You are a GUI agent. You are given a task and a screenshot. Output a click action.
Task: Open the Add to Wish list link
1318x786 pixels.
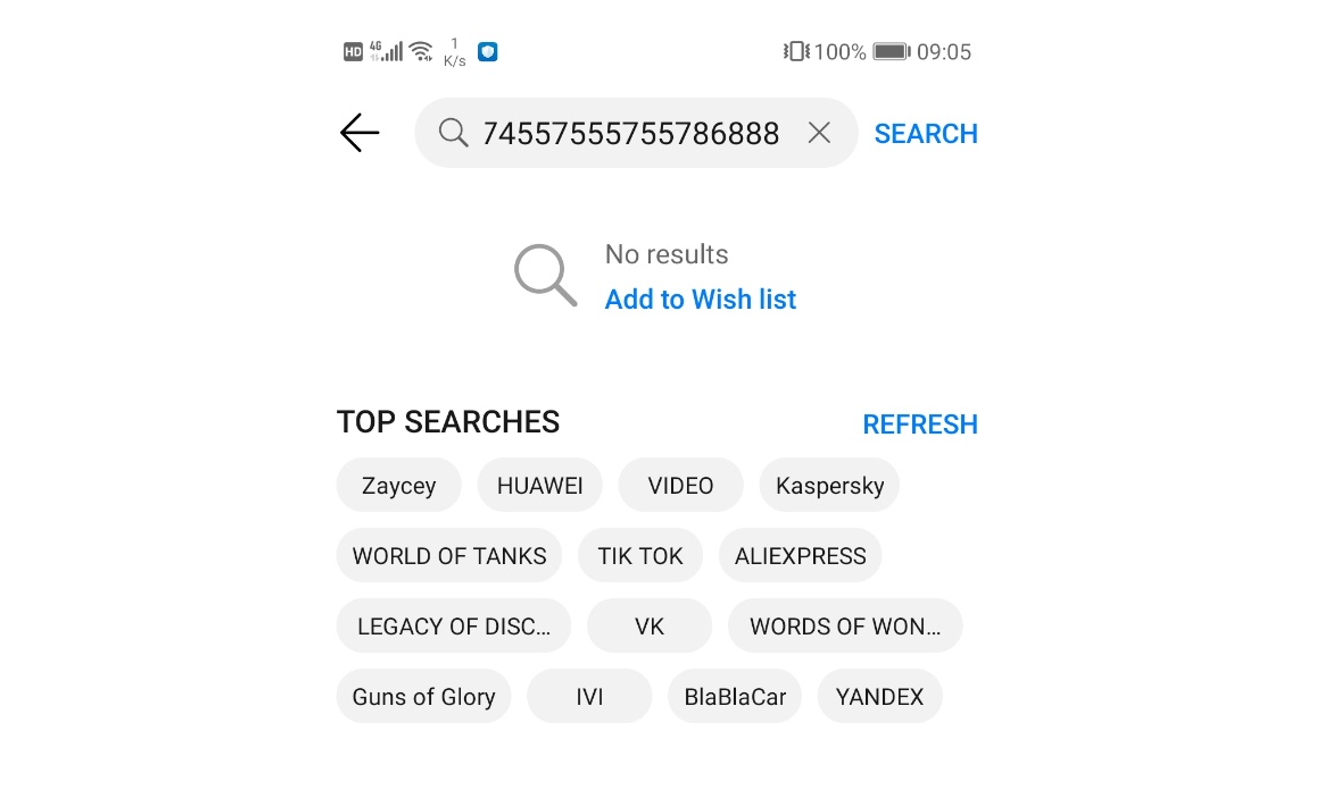pyautogui.click(x=700, y=299)
